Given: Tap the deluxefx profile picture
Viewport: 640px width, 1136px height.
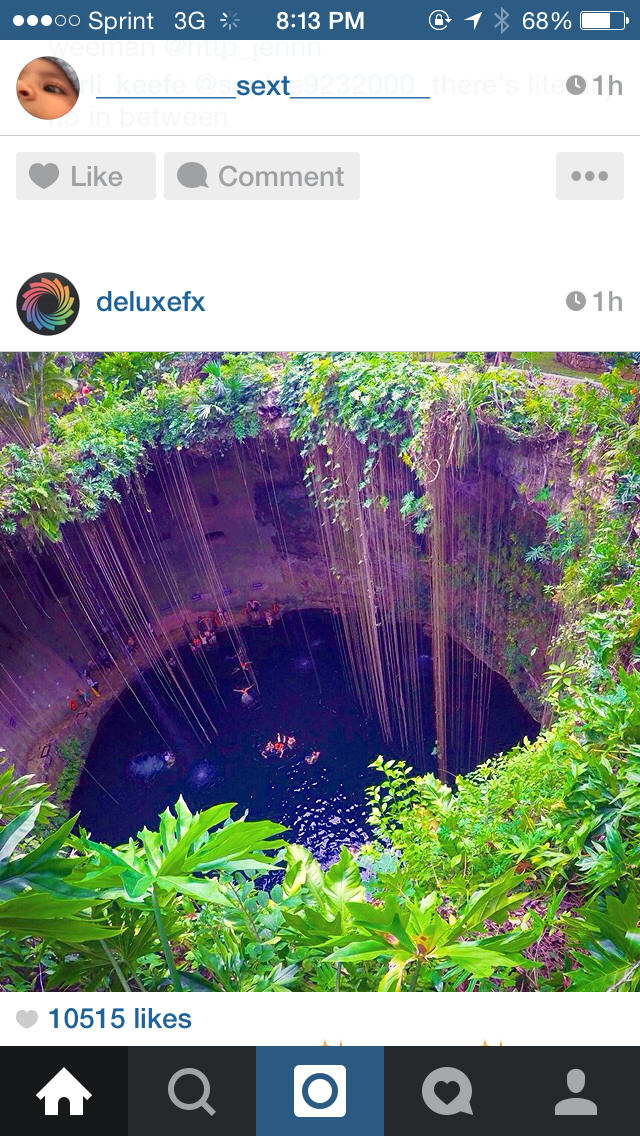Looking at the screenshot, I should pos(48,304).
